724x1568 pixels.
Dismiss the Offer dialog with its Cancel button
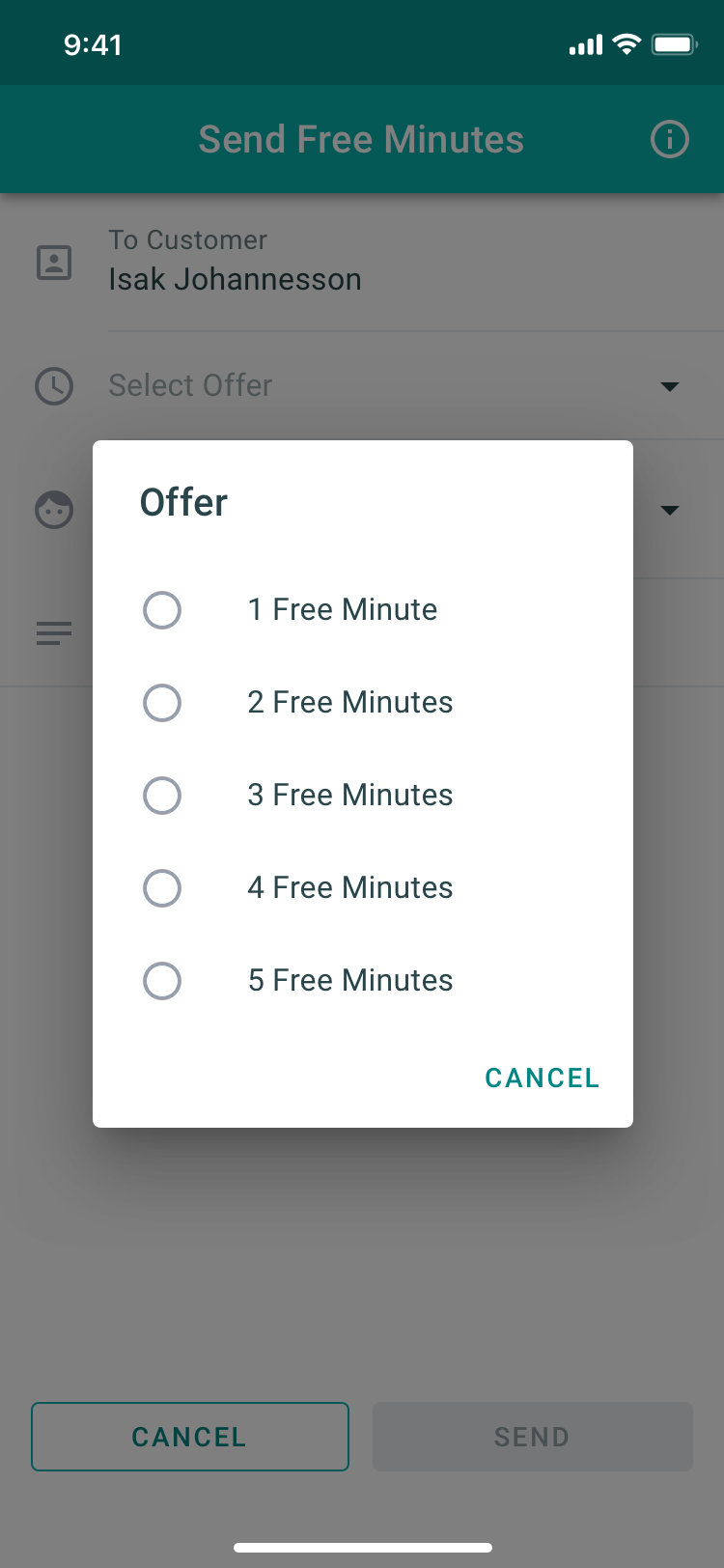542,1078
